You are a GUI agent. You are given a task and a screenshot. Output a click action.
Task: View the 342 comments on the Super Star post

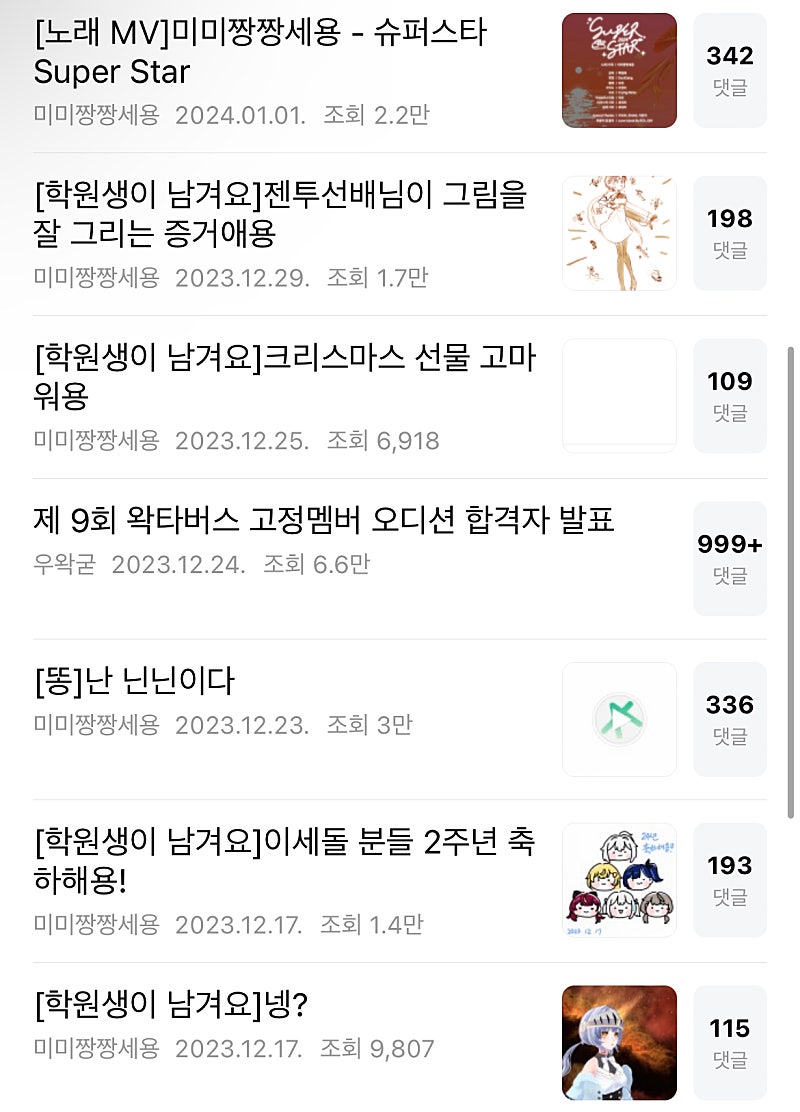(x=729, y=71)
